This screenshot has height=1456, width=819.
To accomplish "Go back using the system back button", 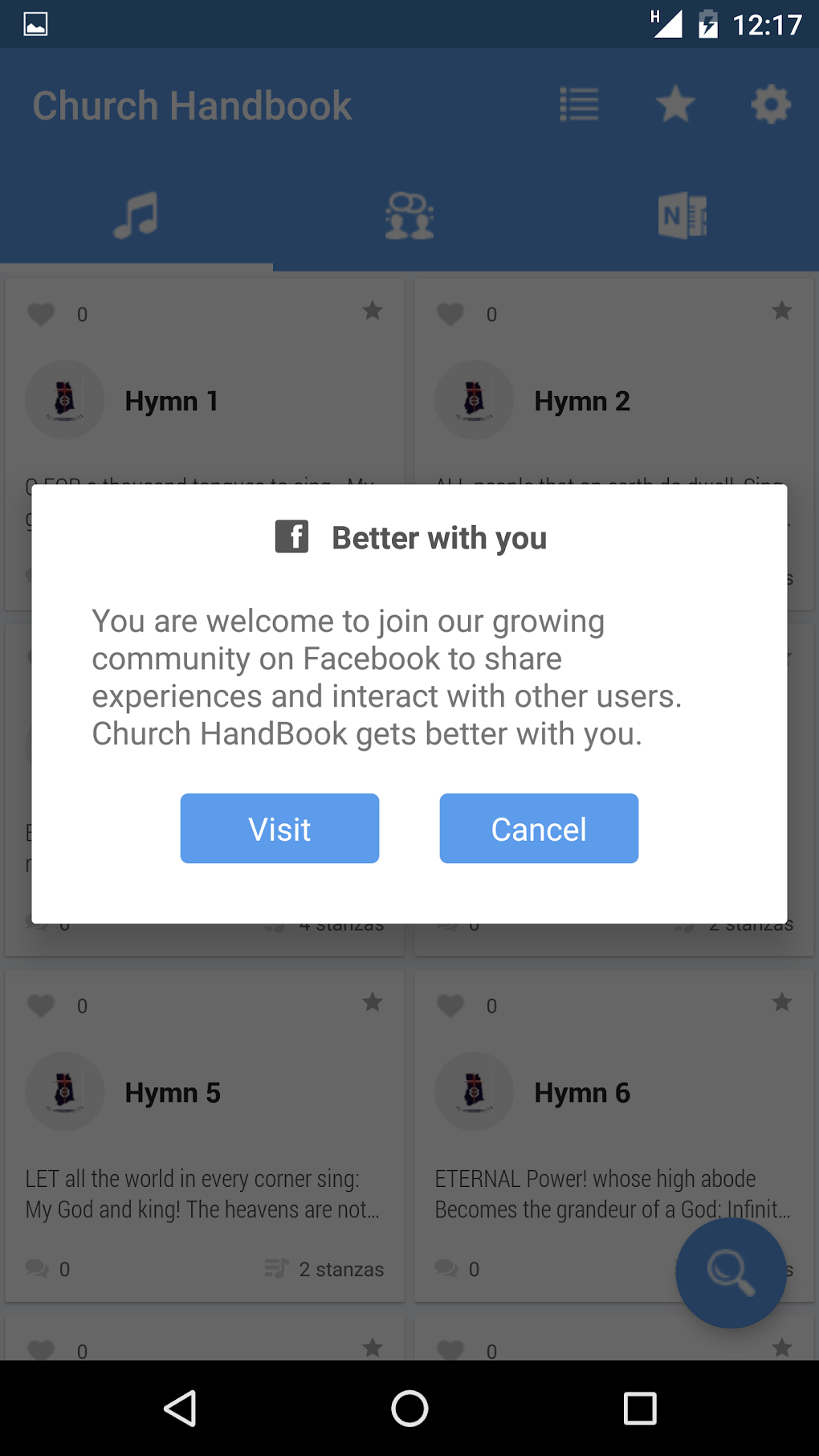I will point(181,1408).
